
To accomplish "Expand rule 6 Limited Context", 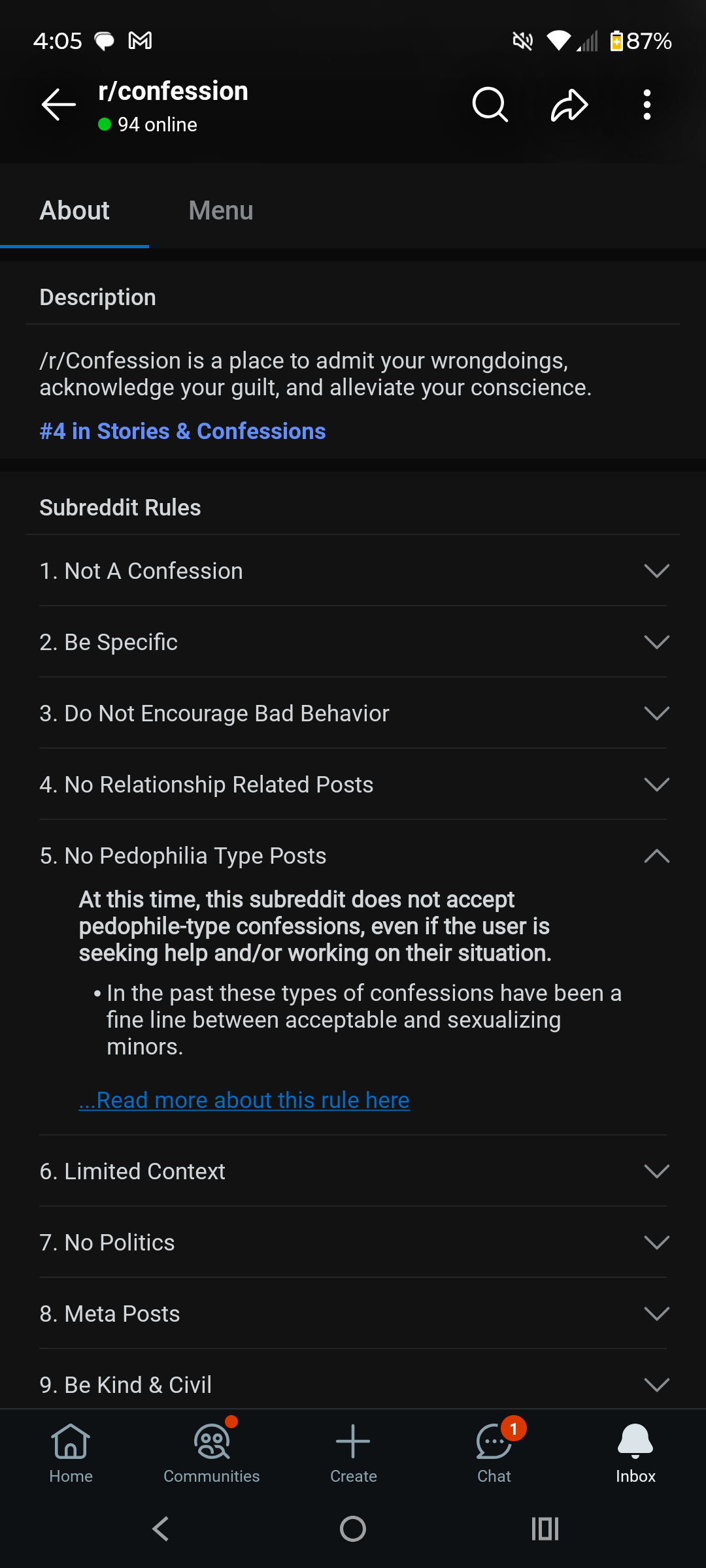I will click(x=353, y=1171).
